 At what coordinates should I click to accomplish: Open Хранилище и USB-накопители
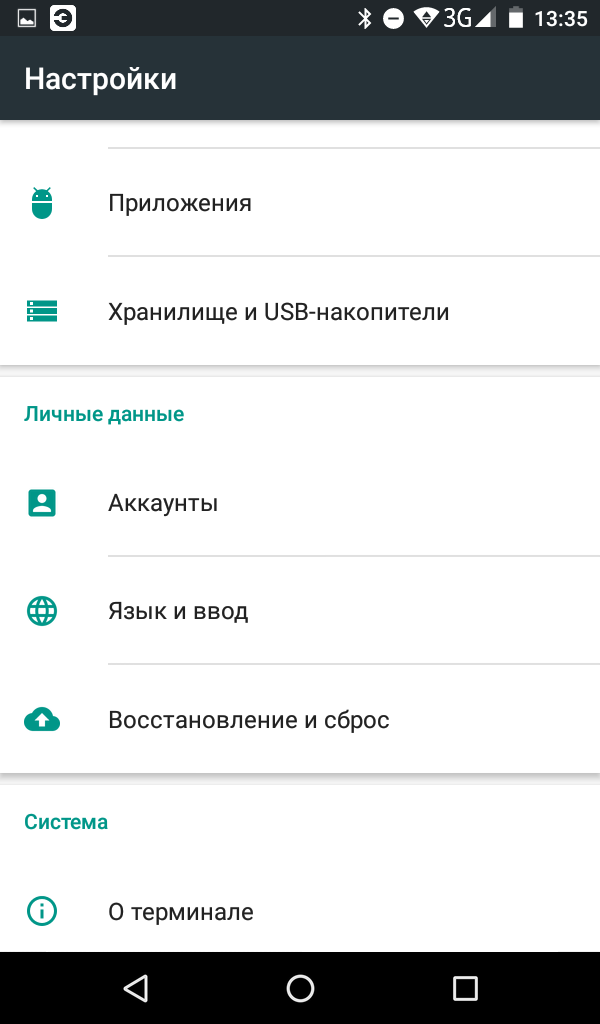(300, 311)
